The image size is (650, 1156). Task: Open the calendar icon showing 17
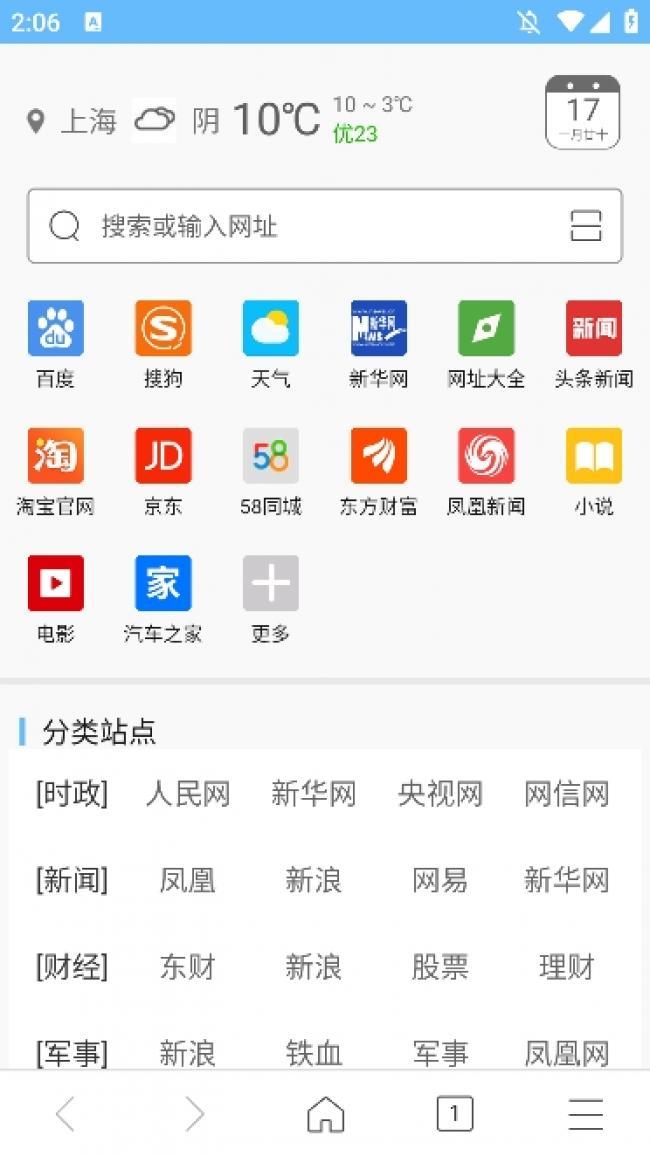coord(582,112)
